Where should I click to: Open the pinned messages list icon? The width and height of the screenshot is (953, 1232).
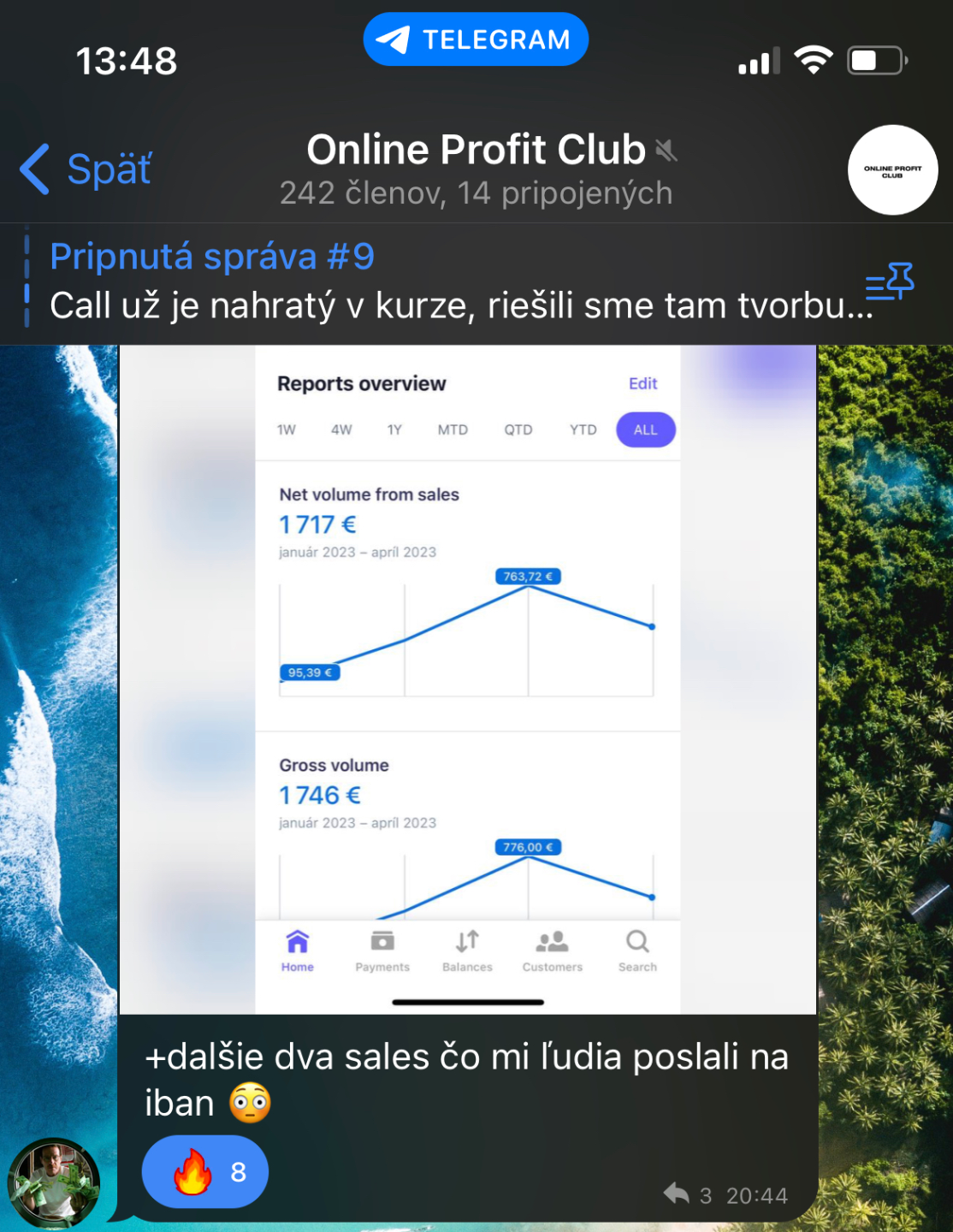coord(891,281)
